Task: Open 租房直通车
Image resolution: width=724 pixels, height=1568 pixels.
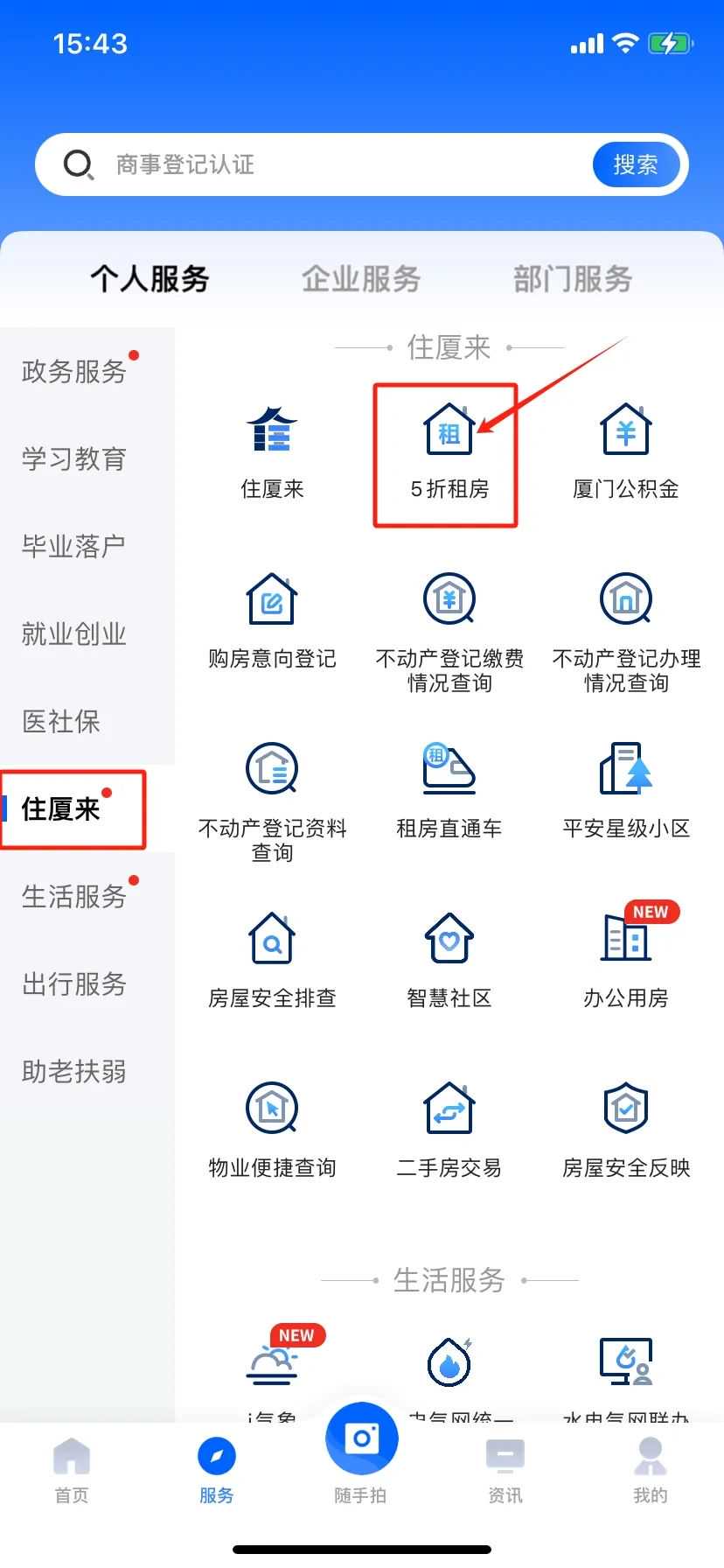Action: tap(449, 789)
